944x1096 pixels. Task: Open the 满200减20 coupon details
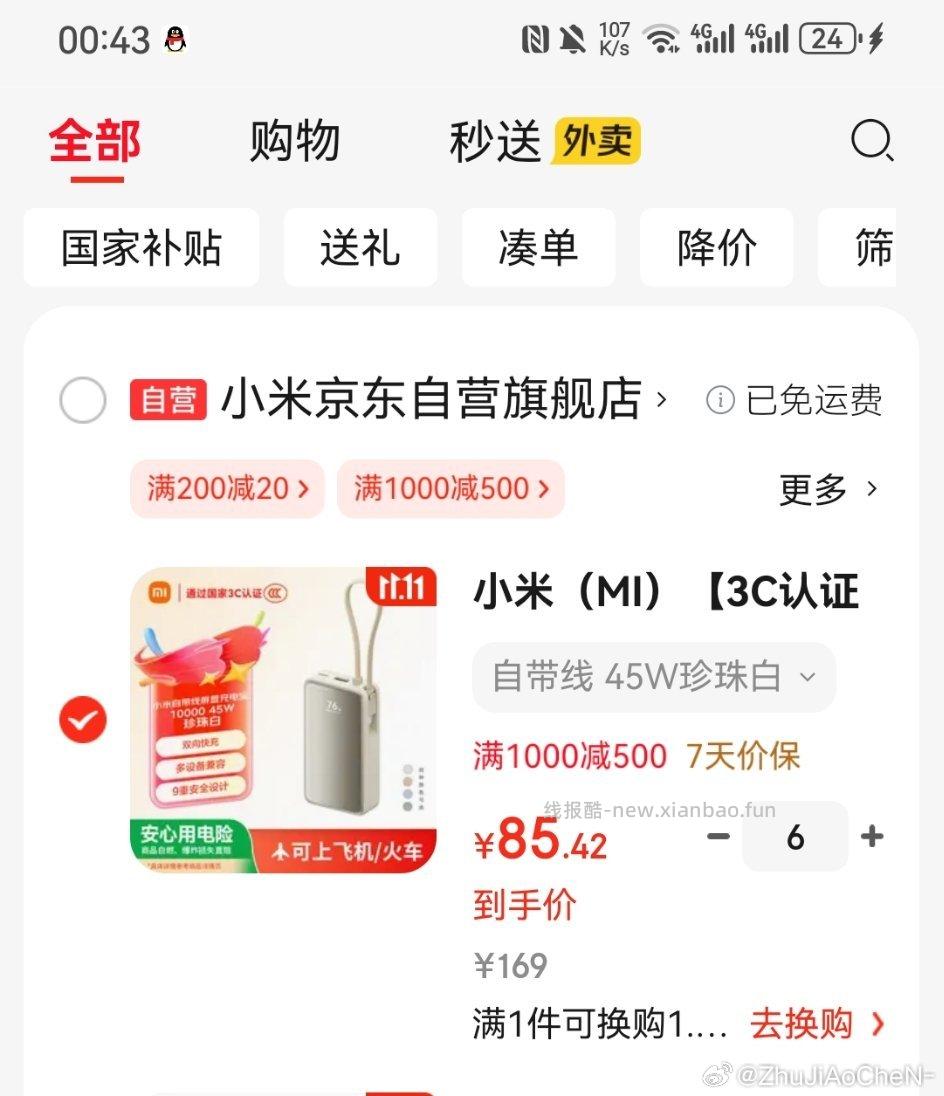tap(226, 489)
